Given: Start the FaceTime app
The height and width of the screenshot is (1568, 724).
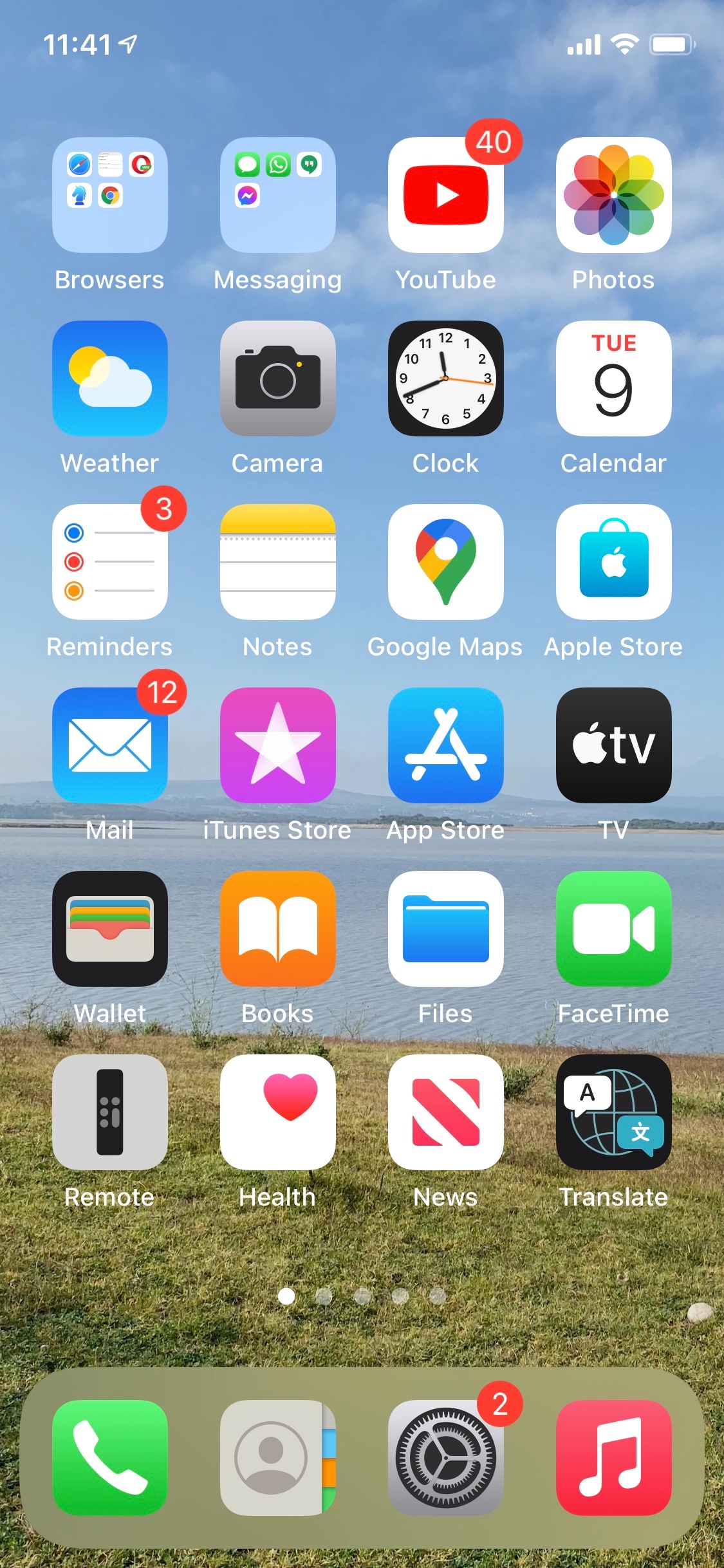Looking at the screenshot, I should tap(614, 929).
